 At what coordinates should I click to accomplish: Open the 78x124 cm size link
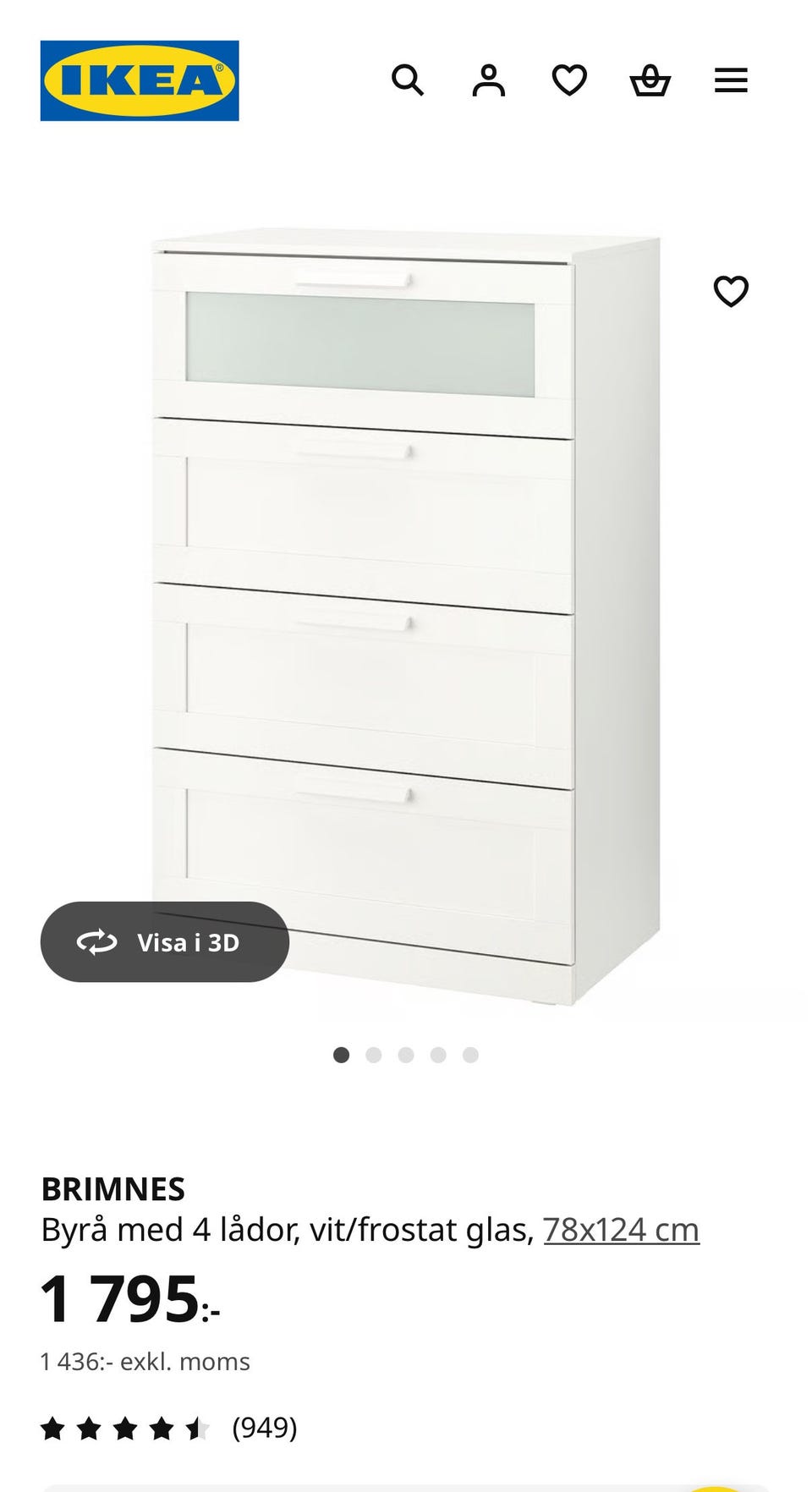point(621,1229)
